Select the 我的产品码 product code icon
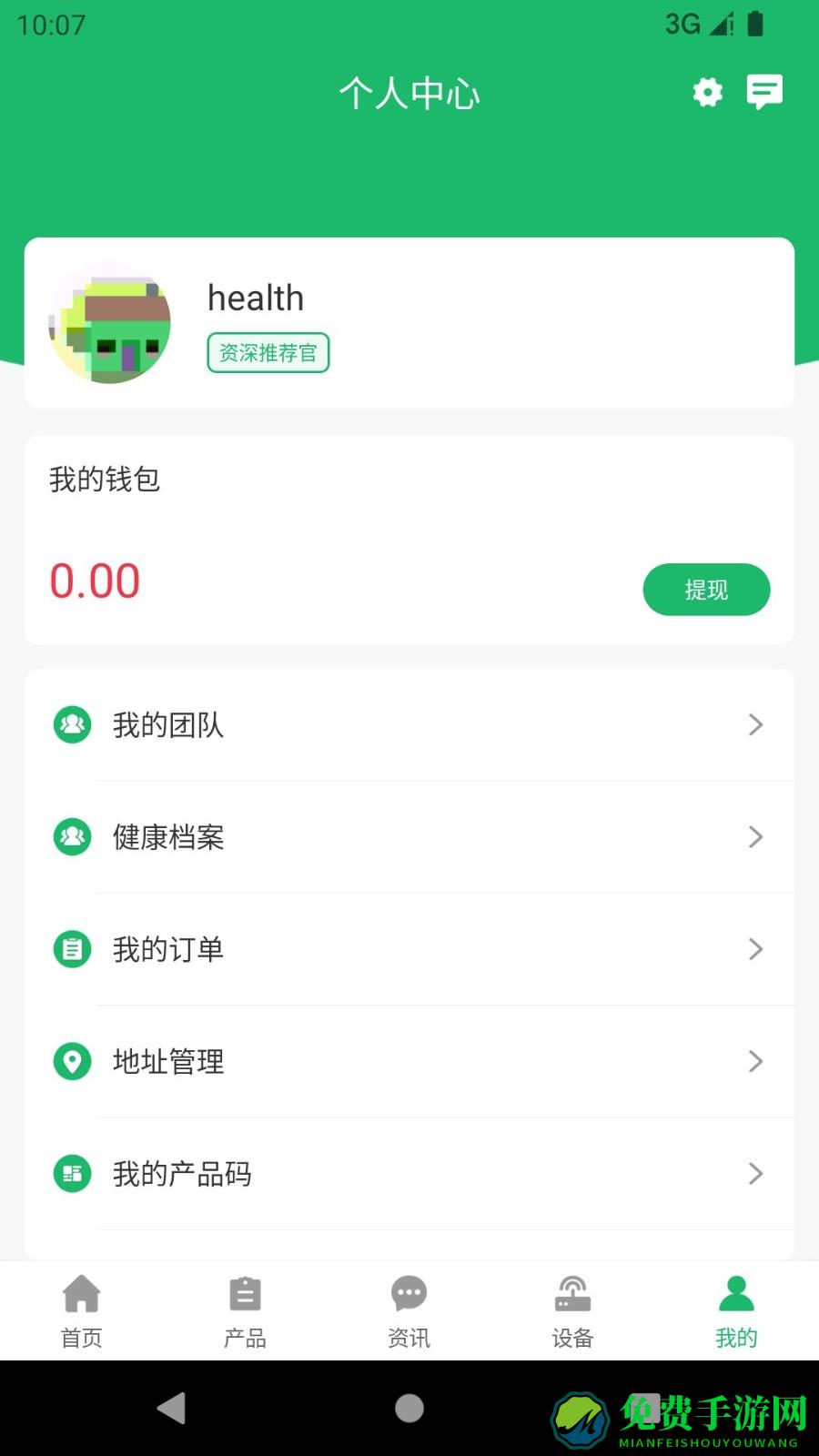Viewport: 819px width, 1456px height. pyautogui.click(x=72, y=1173)
